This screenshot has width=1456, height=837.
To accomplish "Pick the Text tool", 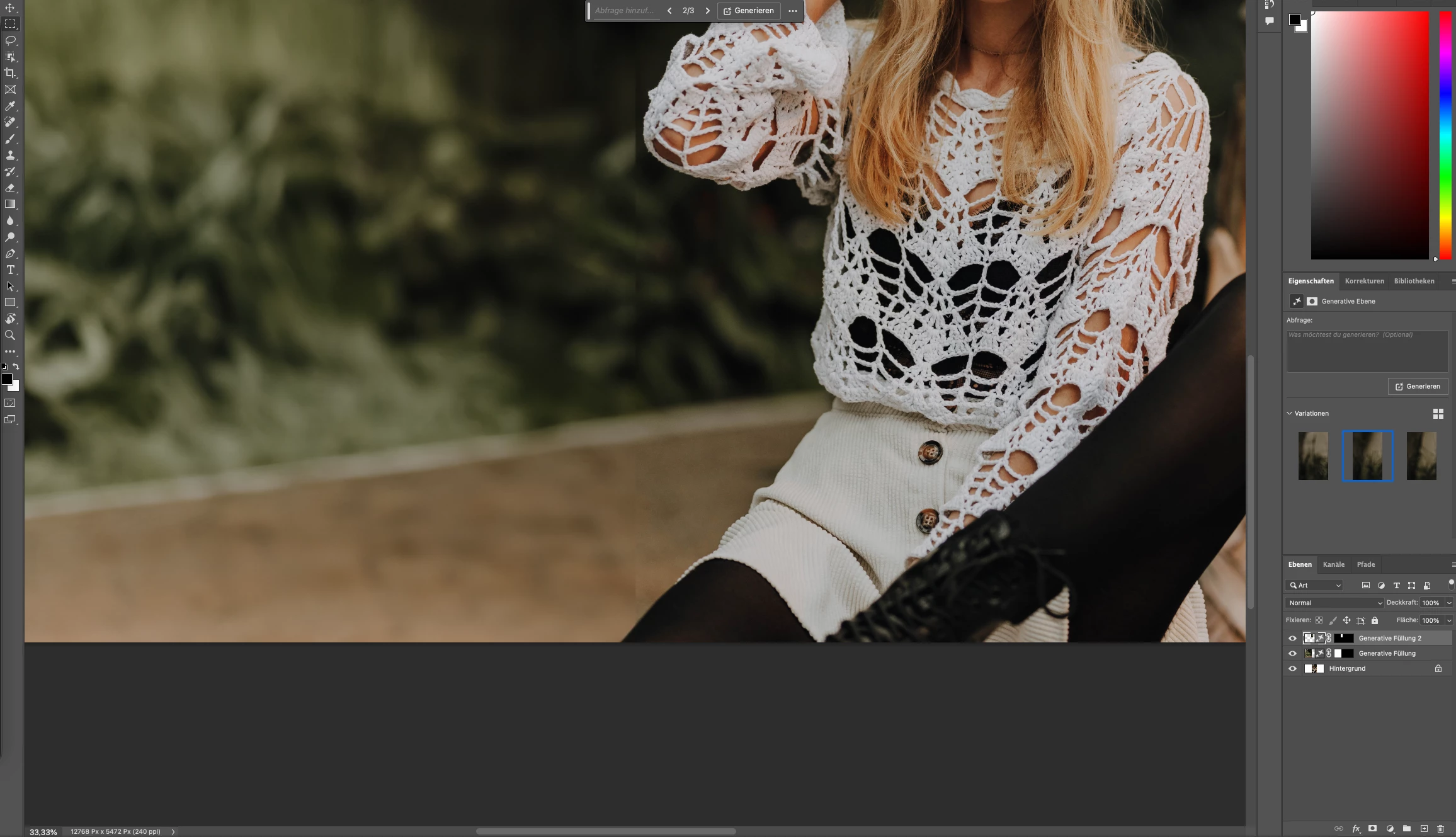I will (x=10, y=270).
